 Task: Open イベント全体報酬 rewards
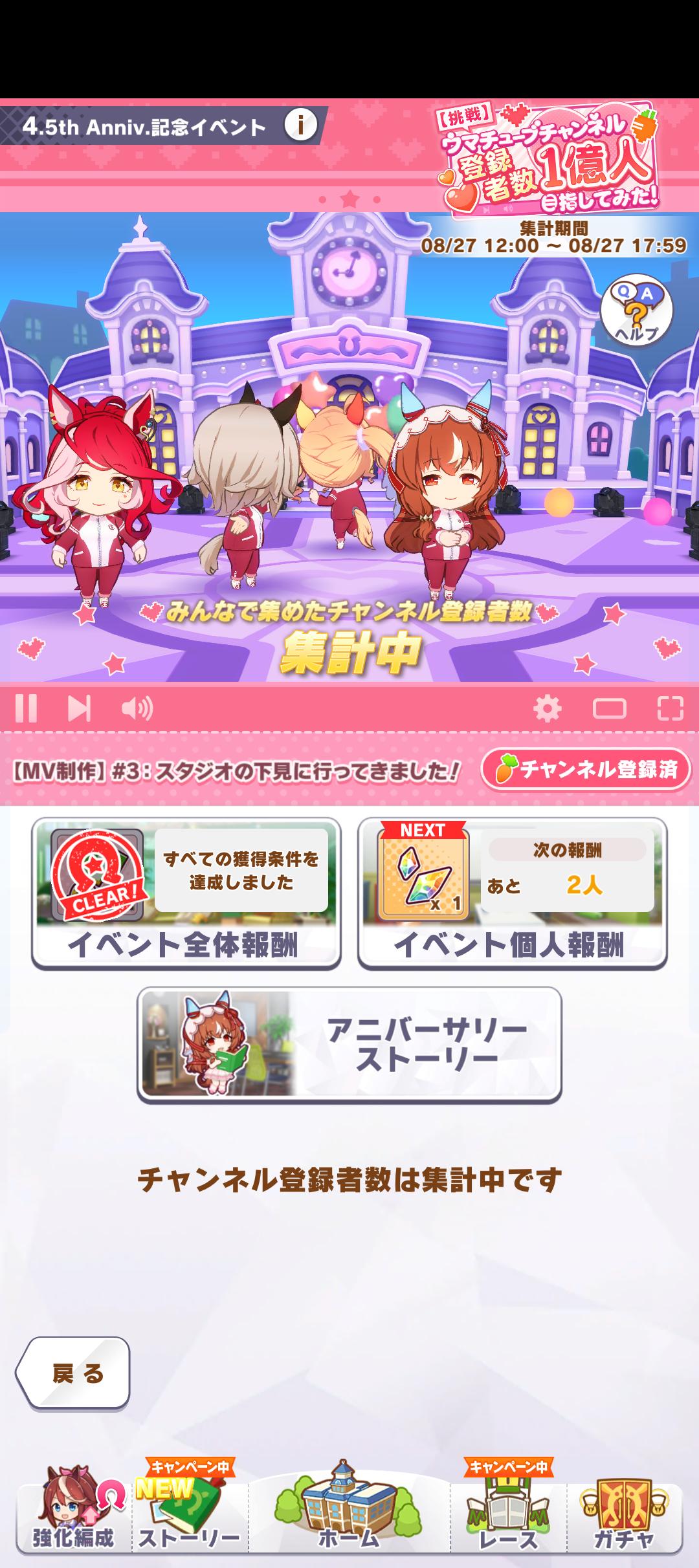[186, 893]
